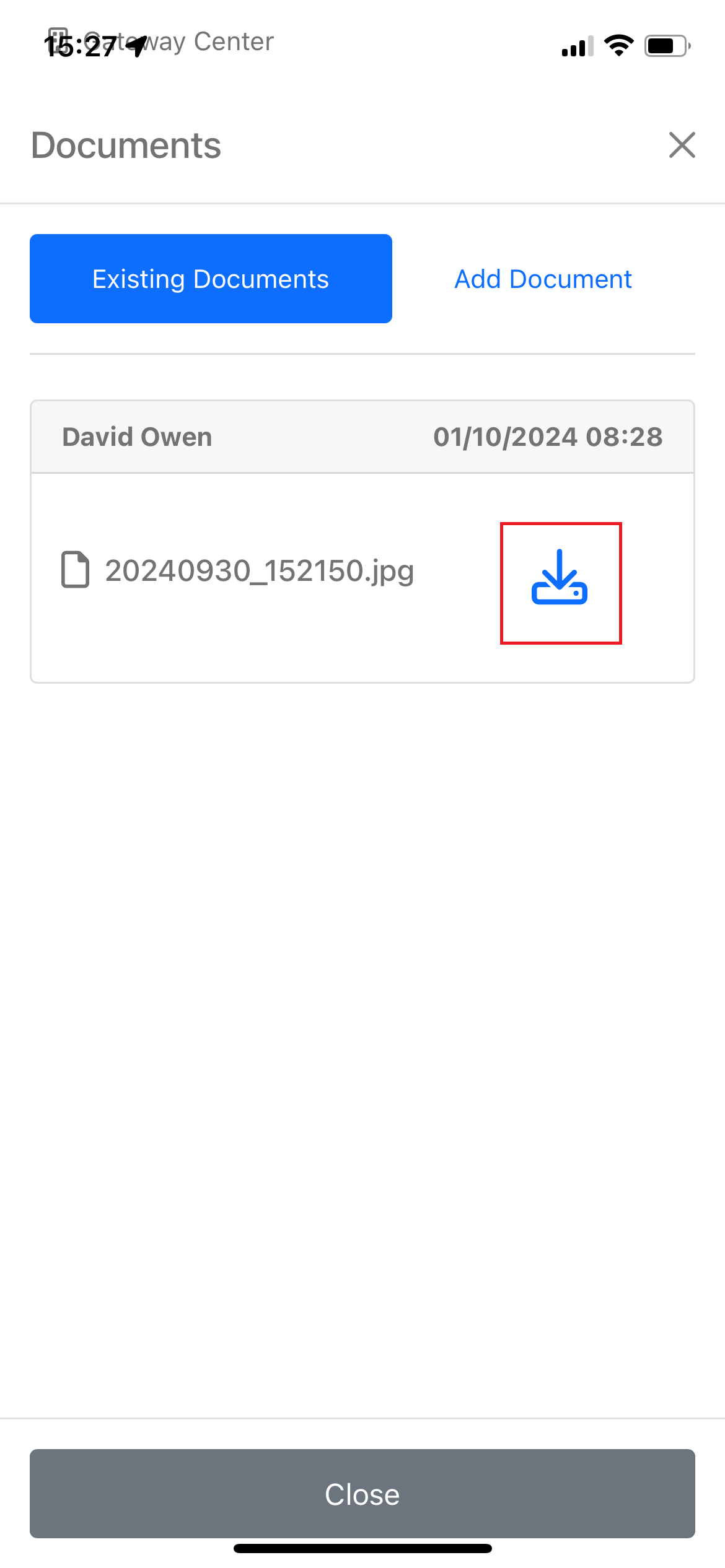725x1568 pixels.
Task: Tap the 01/10/2024 08:28 timestamp
Action: click(x=547, y=436)
